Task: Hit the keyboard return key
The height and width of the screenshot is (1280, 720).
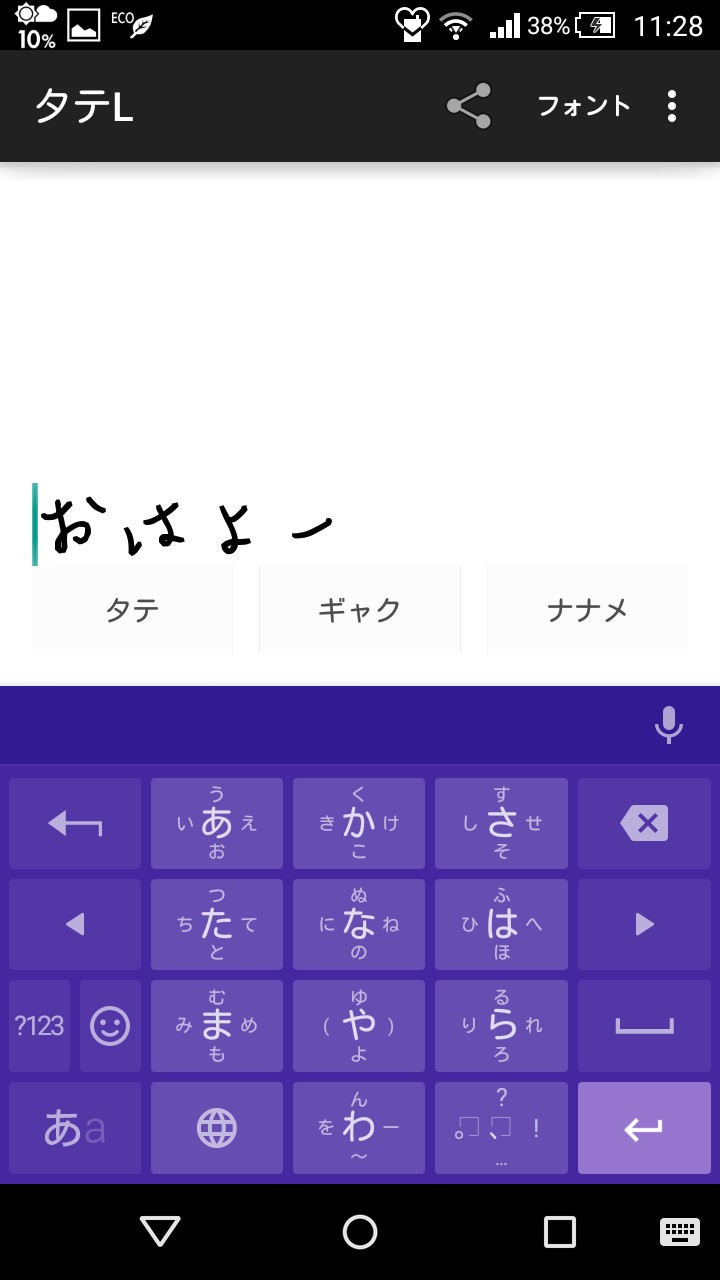Action: point(644,1128)
